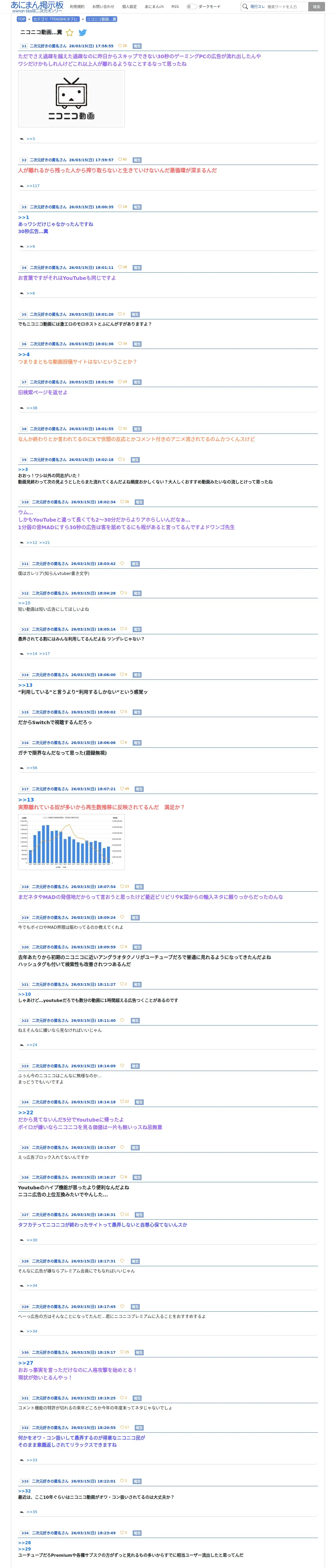Report post >>1 with 報告 button
The height and width of the screenshot is (1568, 336).
(137, 46)
